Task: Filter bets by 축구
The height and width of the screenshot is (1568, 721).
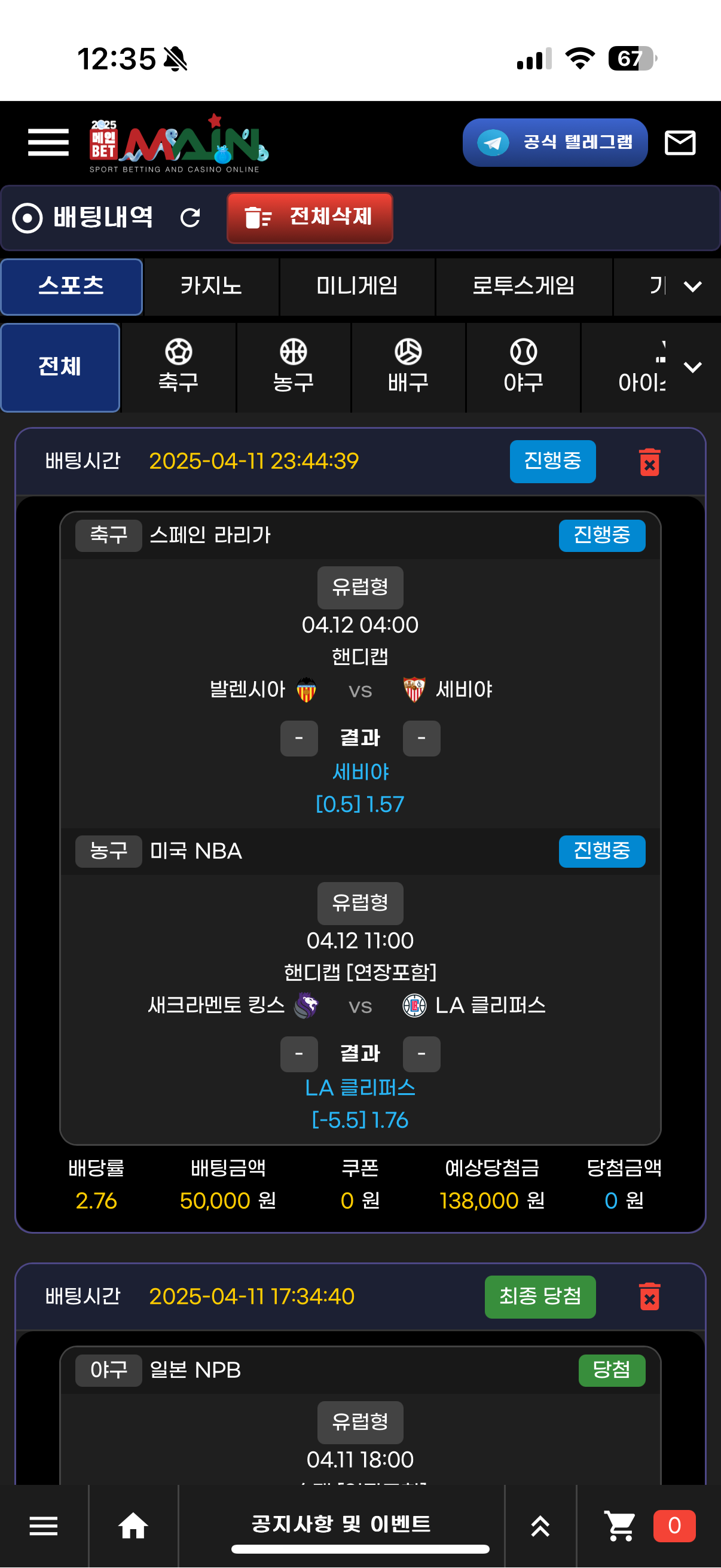Action: [x=178, y=367]
